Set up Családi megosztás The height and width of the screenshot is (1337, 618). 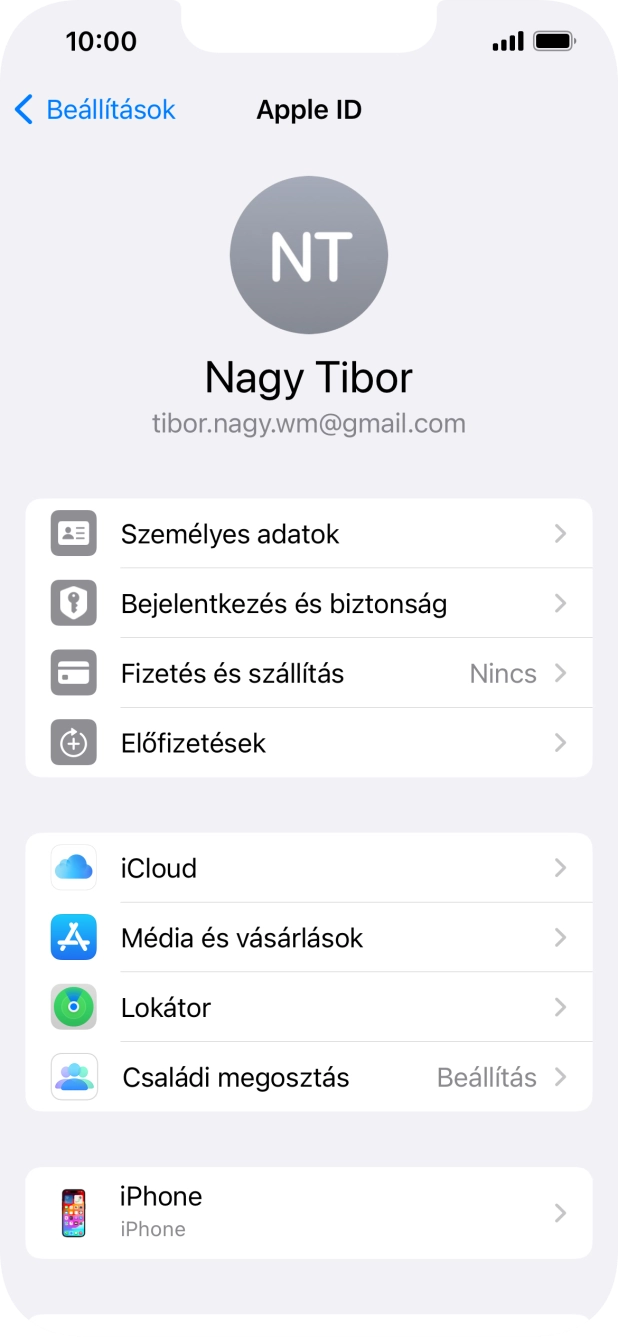(x=309, y=1078)
